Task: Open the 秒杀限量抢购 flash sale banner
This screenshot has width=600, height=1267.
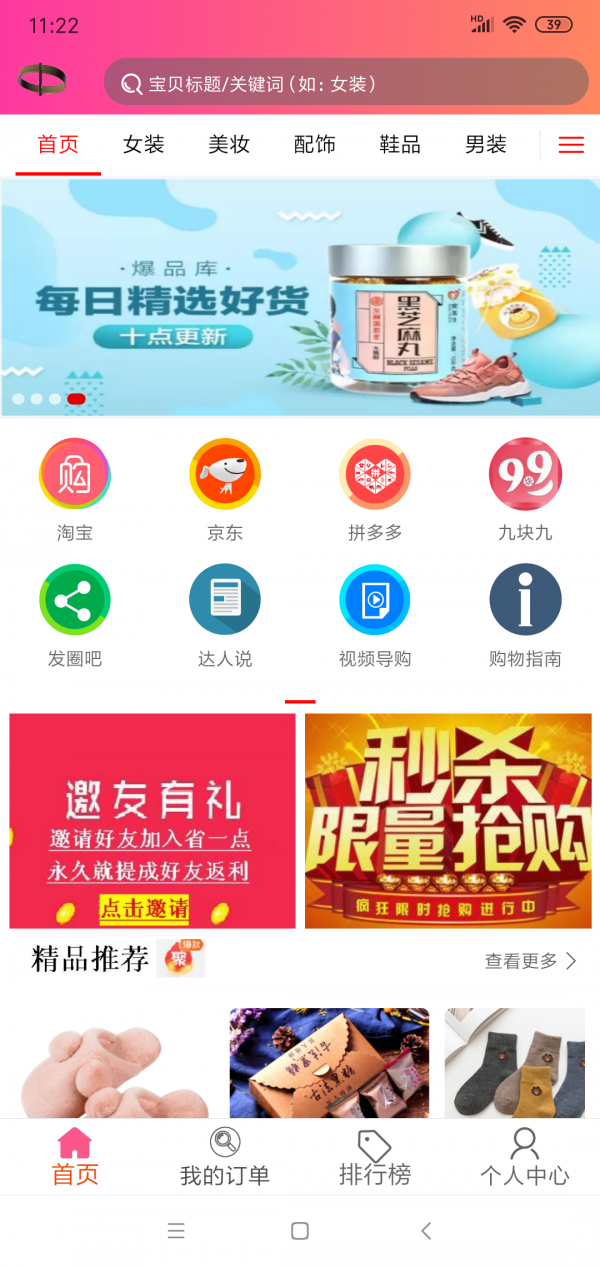Action: 448,821
